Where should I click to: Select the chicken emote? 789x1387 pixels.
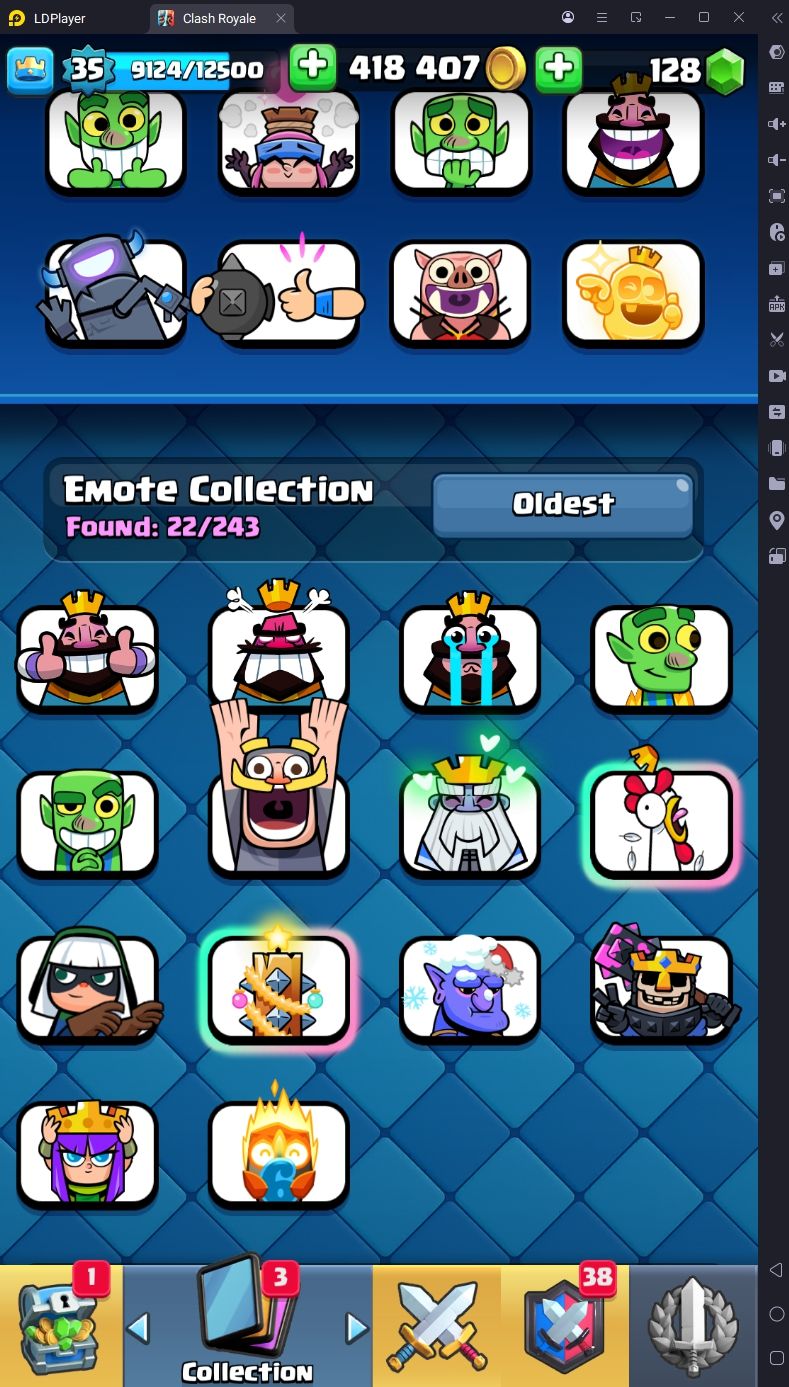661,822
